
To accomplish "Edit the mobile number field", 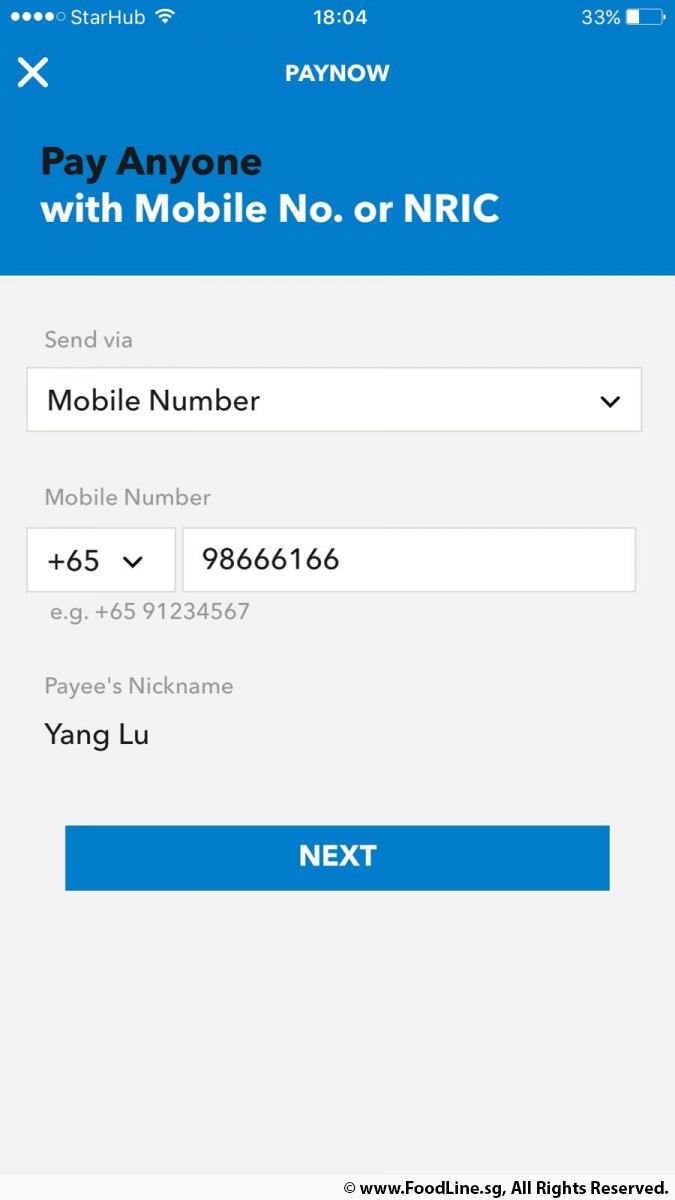I will point(409,560).
